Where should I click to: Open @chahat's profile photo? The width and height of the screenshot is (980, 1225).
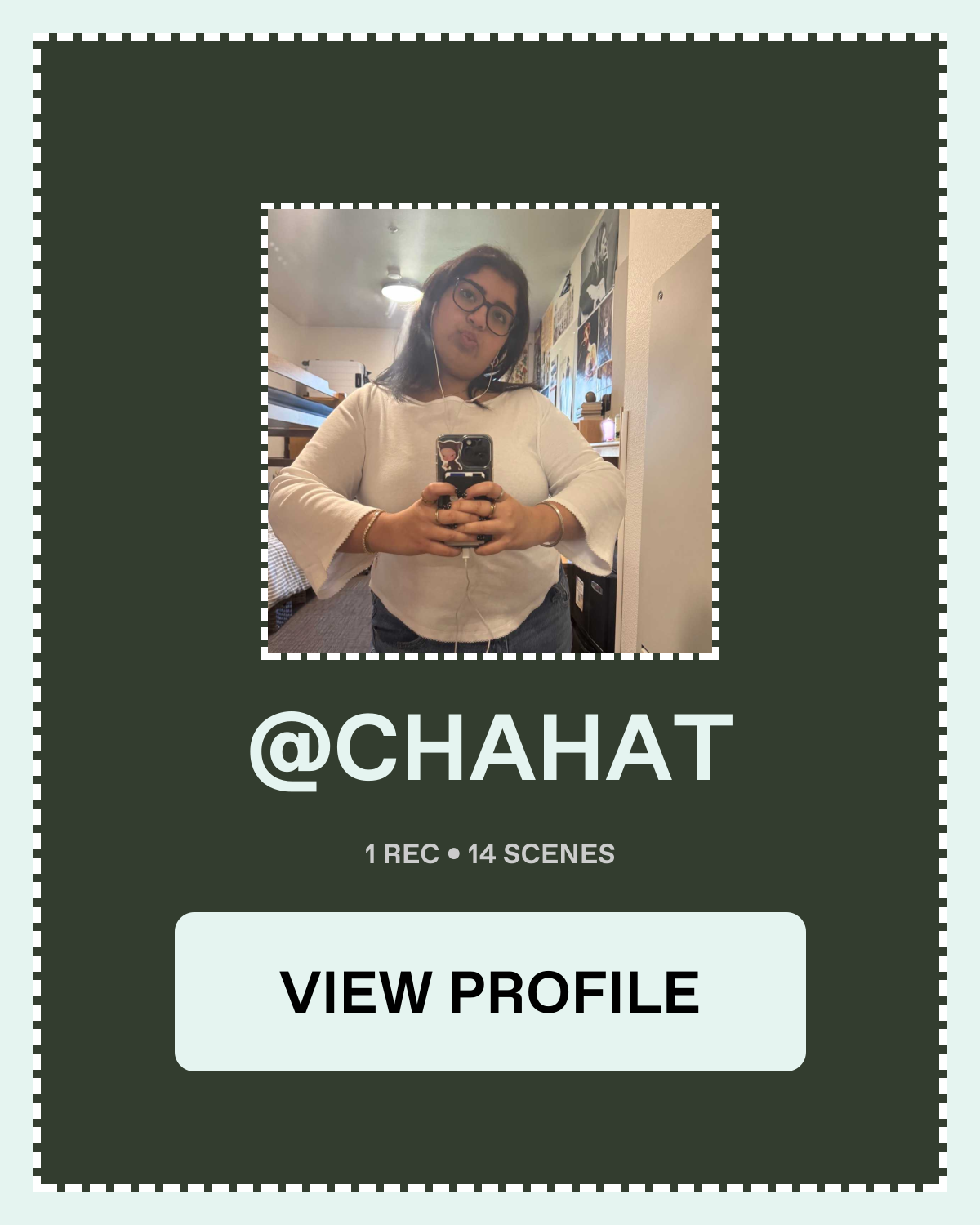pos(490,431)
